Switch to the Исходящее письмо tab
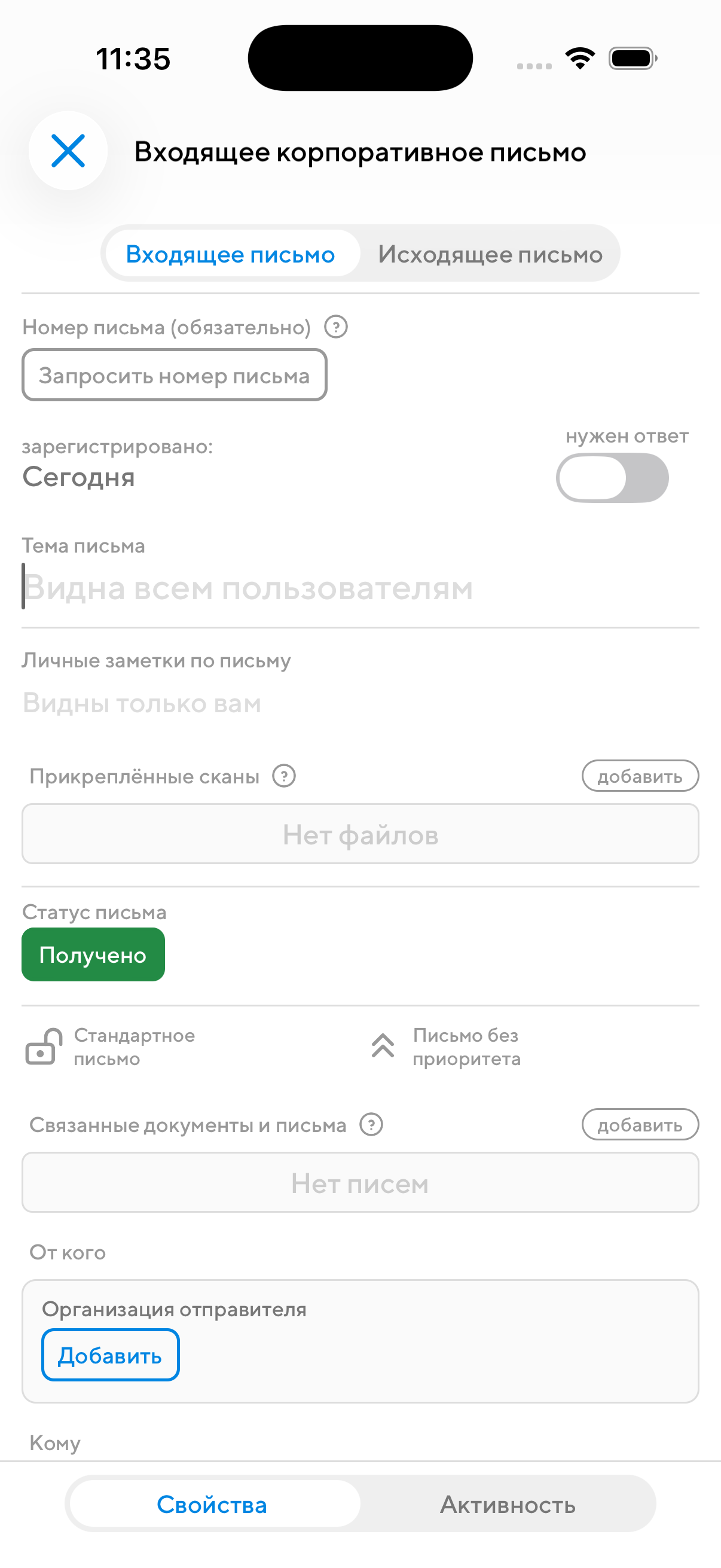This screenshot has width=721, height=1568. tap(490, 254)
